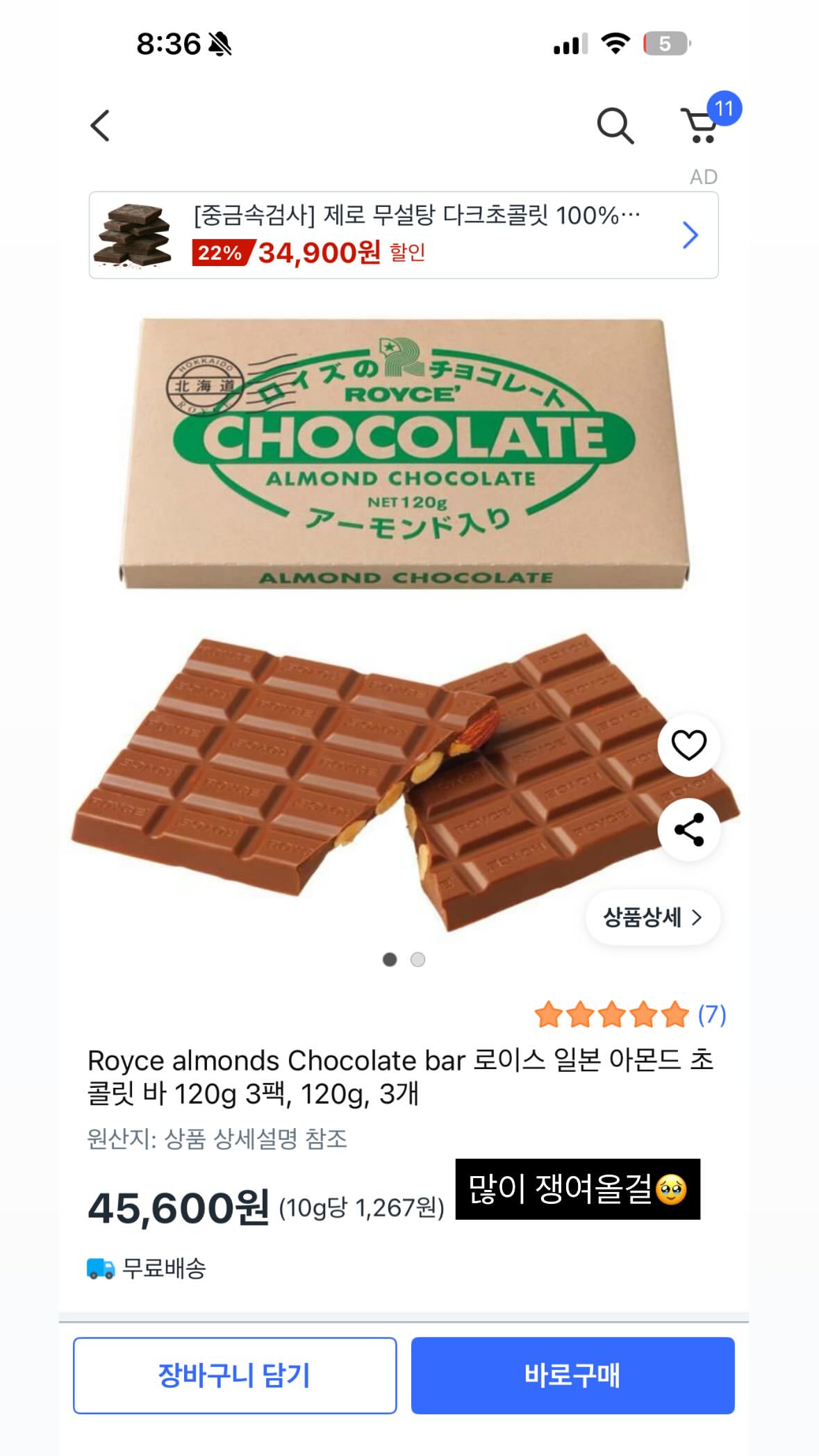Screen dimensions: 819x1456
Task: Go back to the previous page
Action: 101,126
